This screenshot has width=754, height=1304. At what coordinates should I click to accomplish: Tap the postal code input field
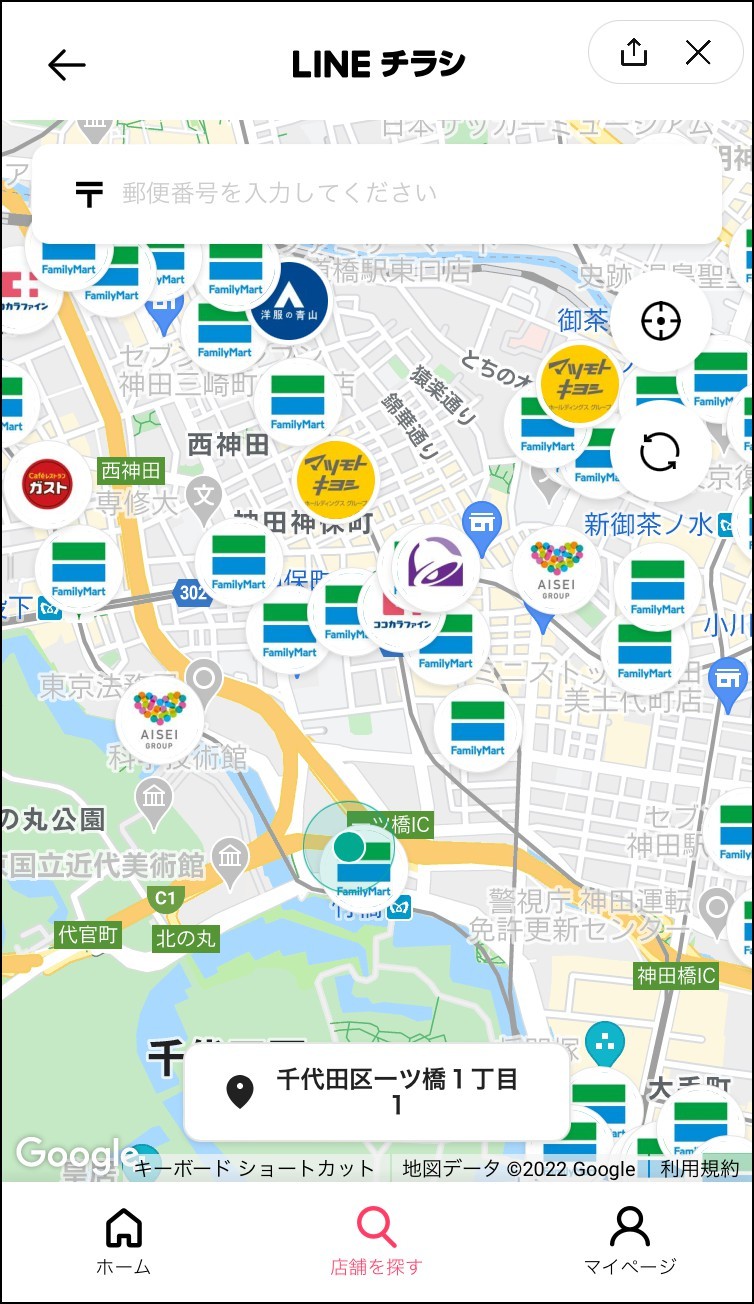tap(376, 193)
